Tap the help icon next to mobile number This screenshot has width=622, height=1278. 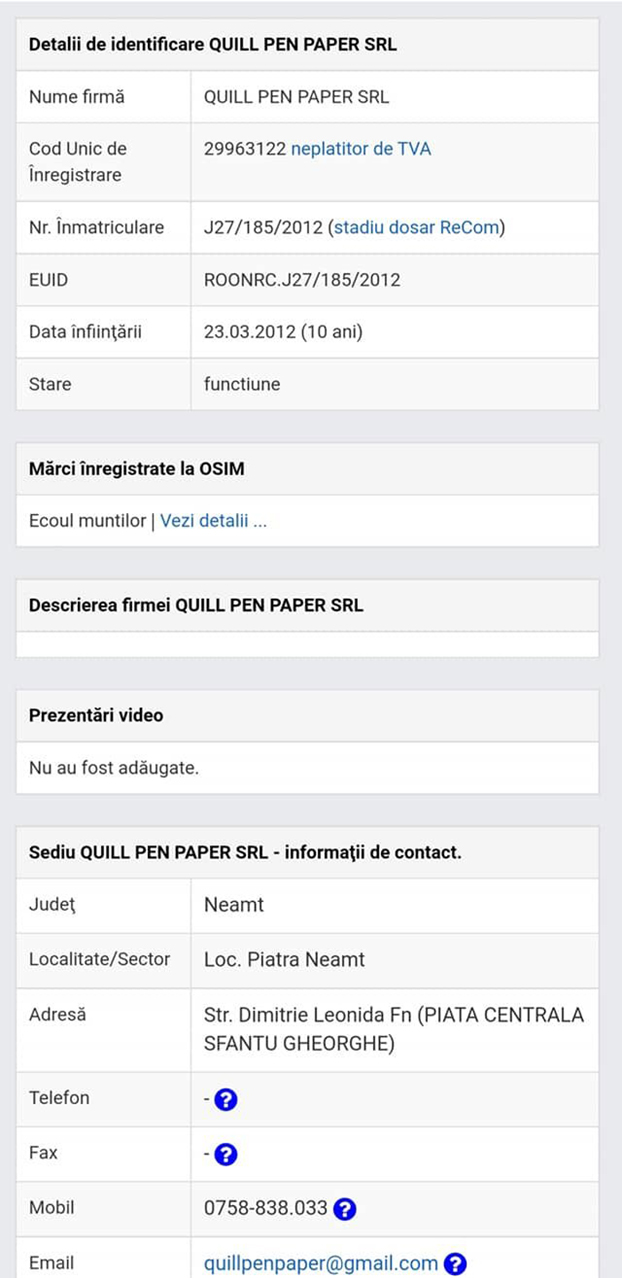point(345,1209)
